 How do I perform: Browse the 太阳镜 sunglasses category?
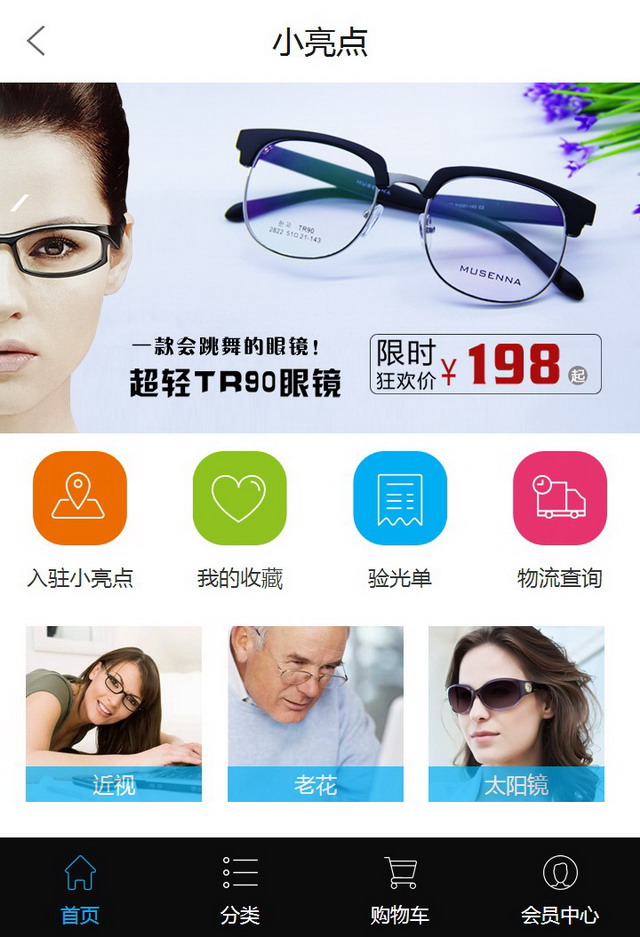(x=516, y=714)
